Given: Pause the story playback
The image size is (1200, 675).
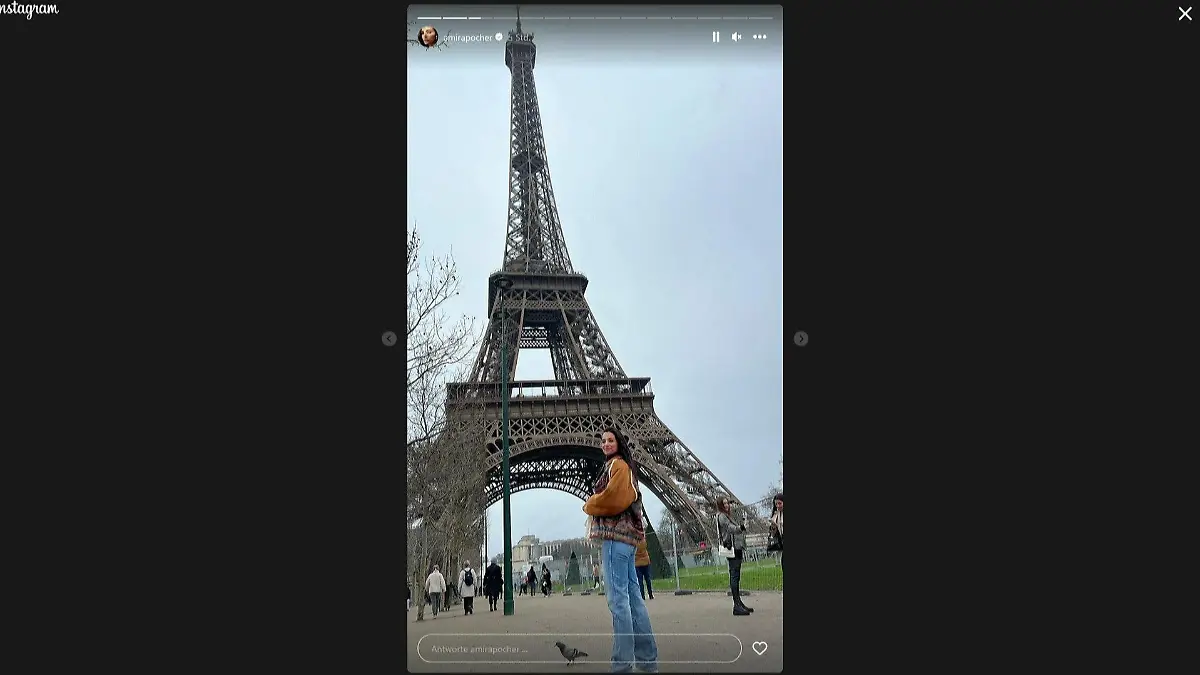Looking at the screenshot, I should point(716,37).
